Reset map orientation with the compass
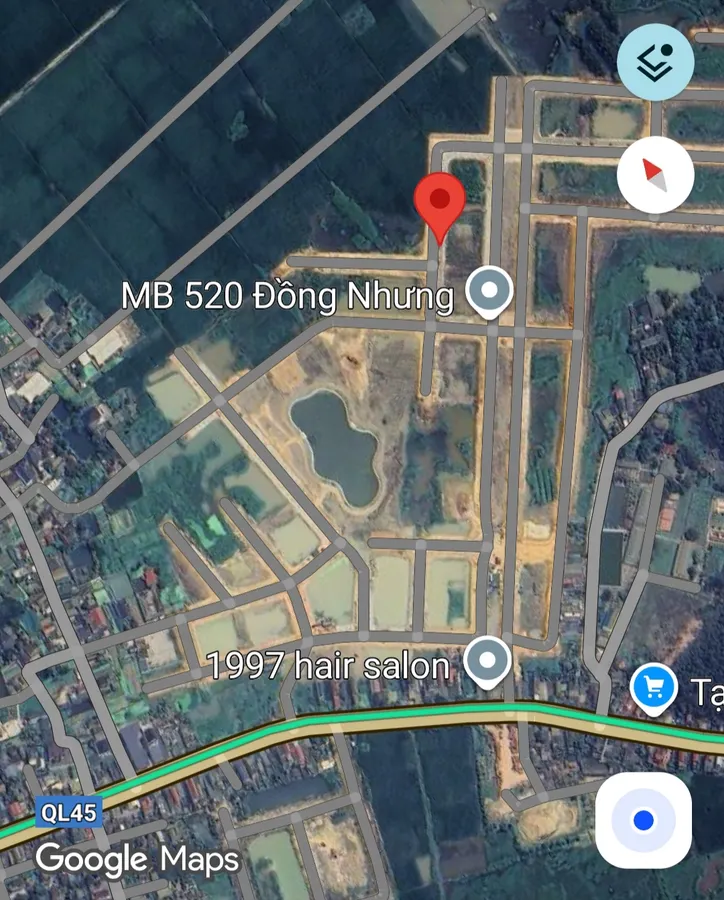Viewport: 724px width, 900px height. pyautogui.click(x=655, y=174)
